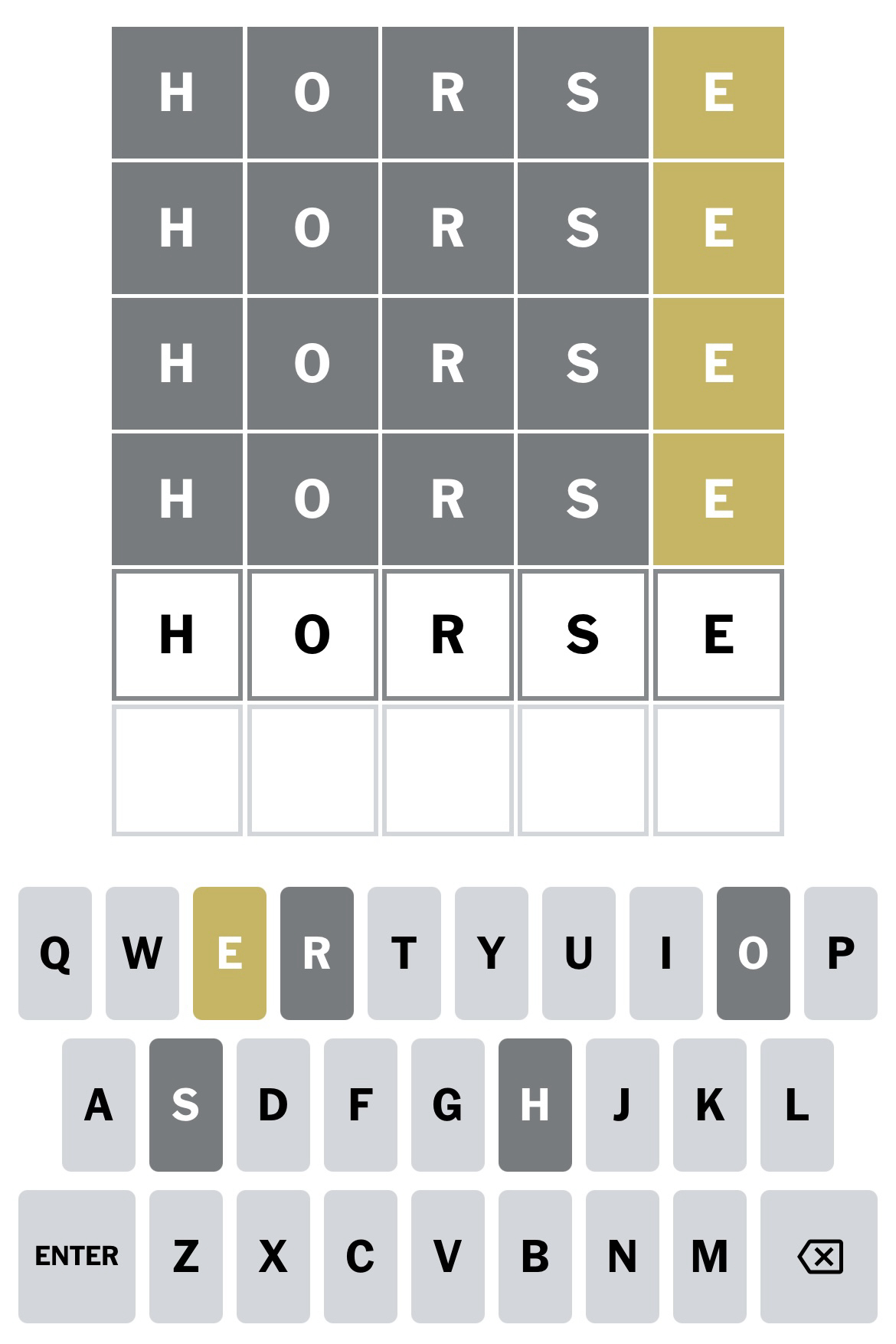The width and height of the screenshot is (896, 1344).
Task: Choose the letter N key
Action: point(623,1256)
